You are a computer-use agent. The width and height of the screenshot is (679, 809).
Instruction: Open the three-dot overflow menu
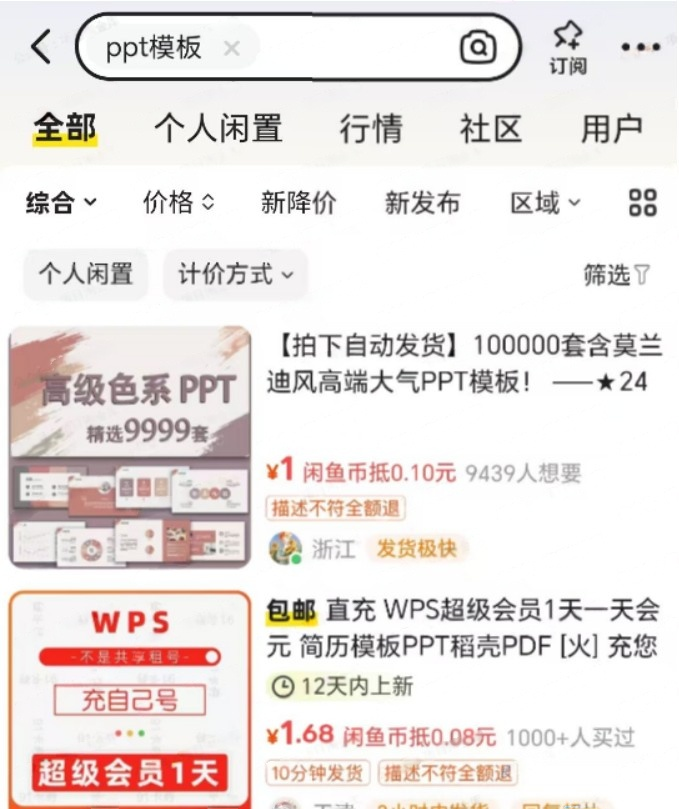pos(640,47)
